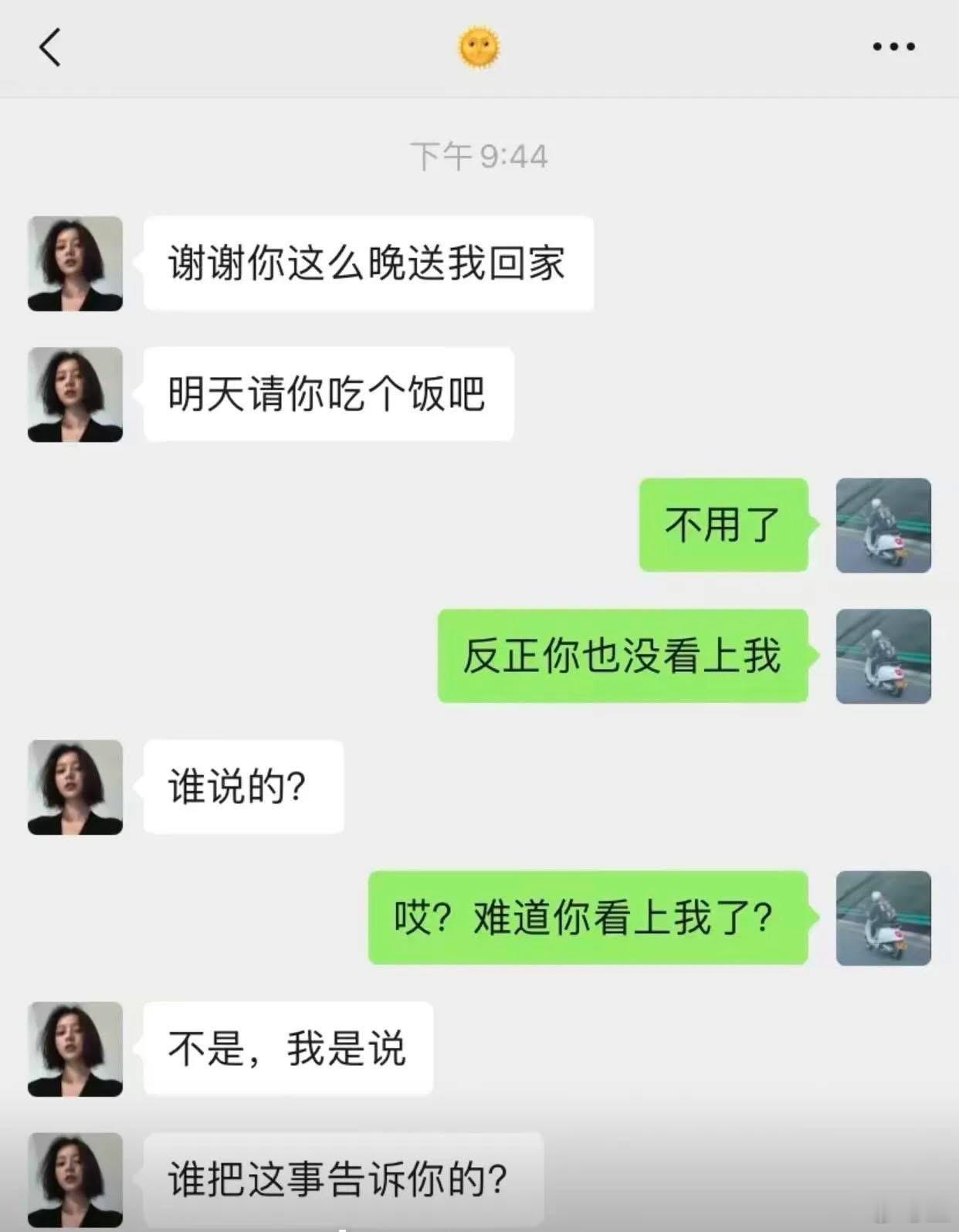Tap the sun emoji chat title
The width and height of the screenshot is (959, 1232).
click(x=479, y=46)
